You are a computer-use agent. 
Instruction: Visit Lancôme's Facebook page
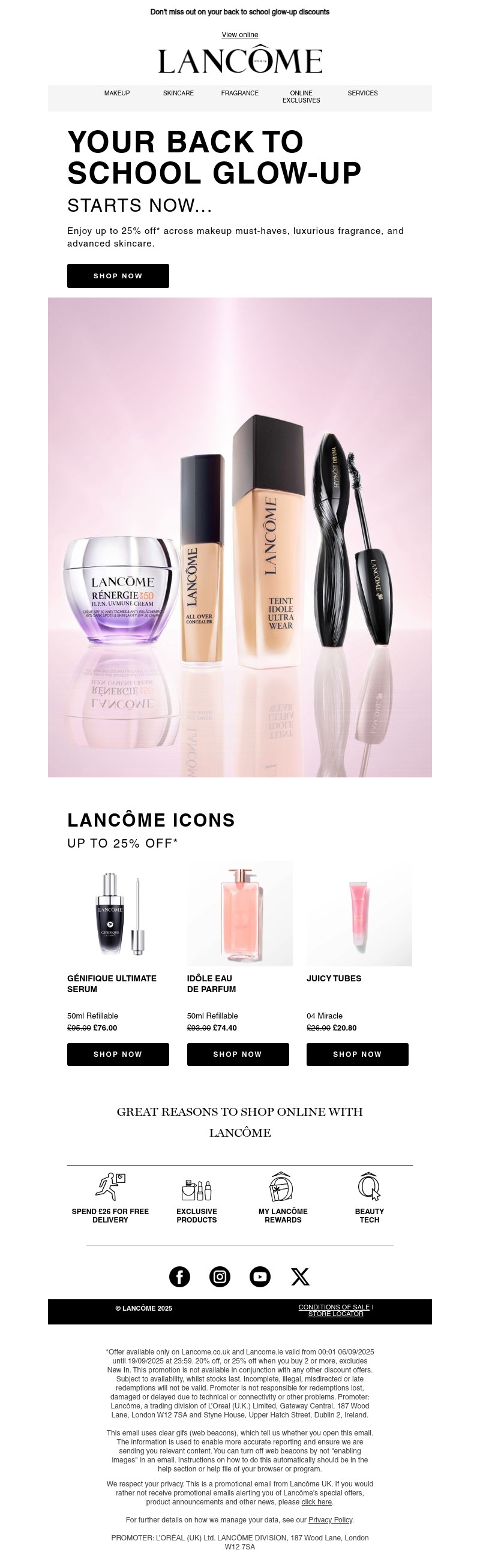point(179,1276)
